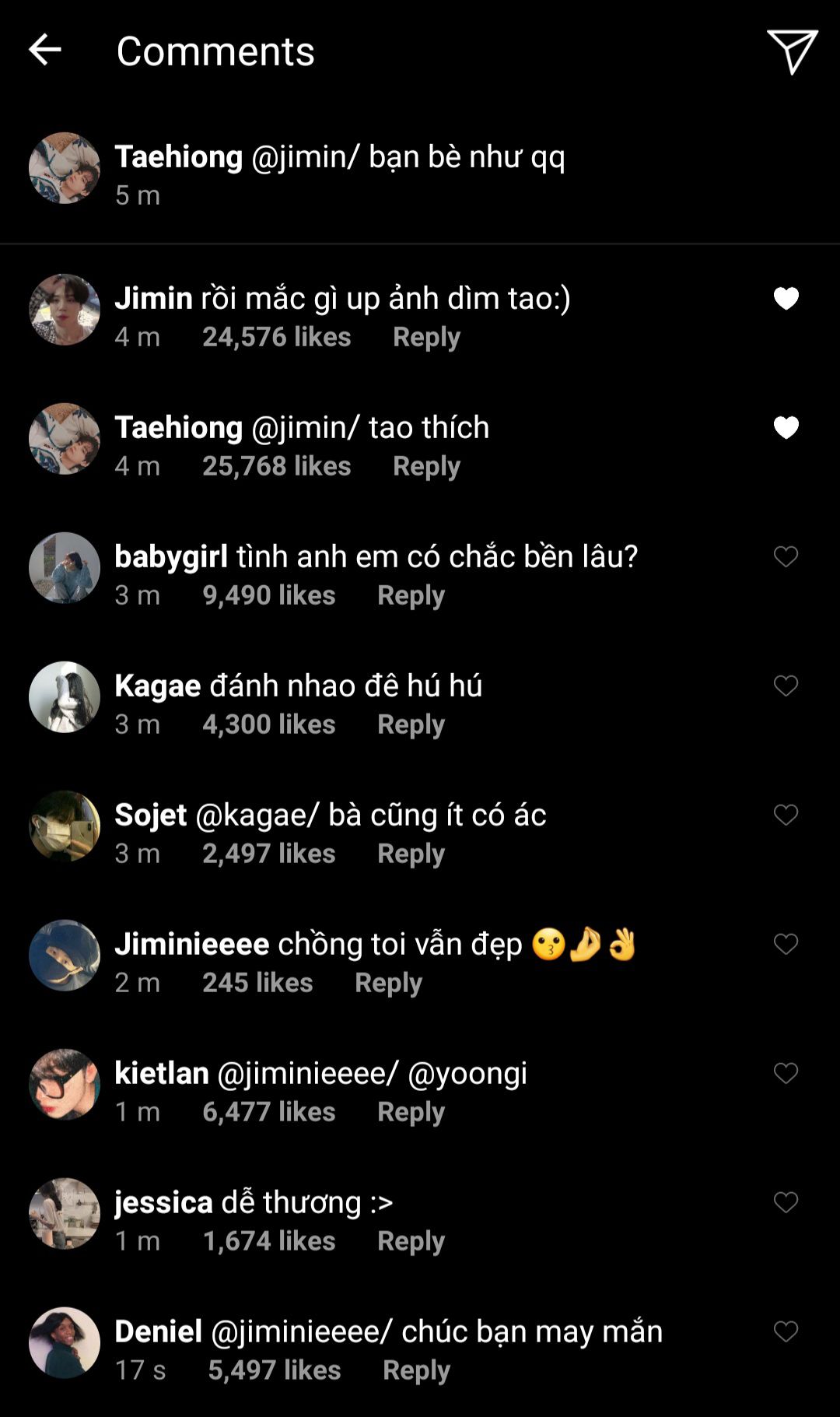This screenshot has width=840, height=1417.
Task: Like babygirl's comment
Action: [786, 557]
